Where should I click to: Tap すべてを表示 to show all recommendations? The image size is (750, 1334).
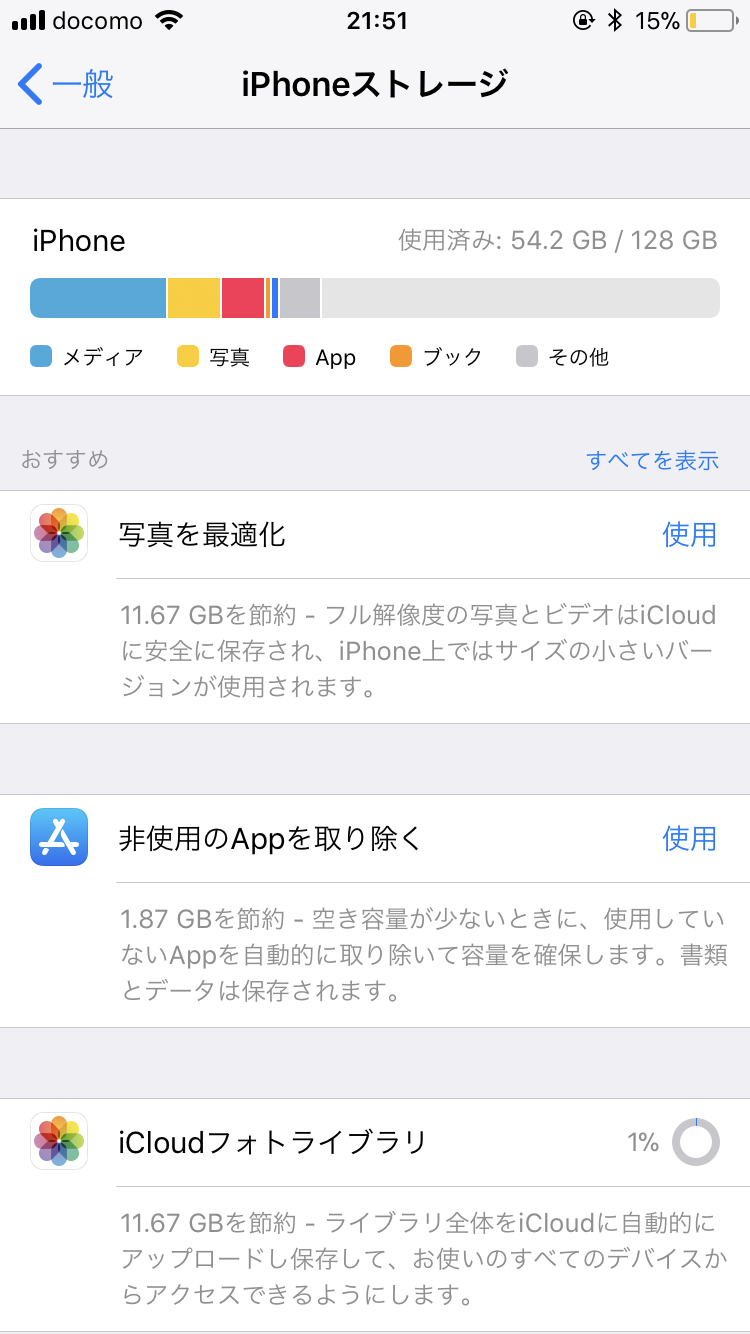(x=652, y=460)
